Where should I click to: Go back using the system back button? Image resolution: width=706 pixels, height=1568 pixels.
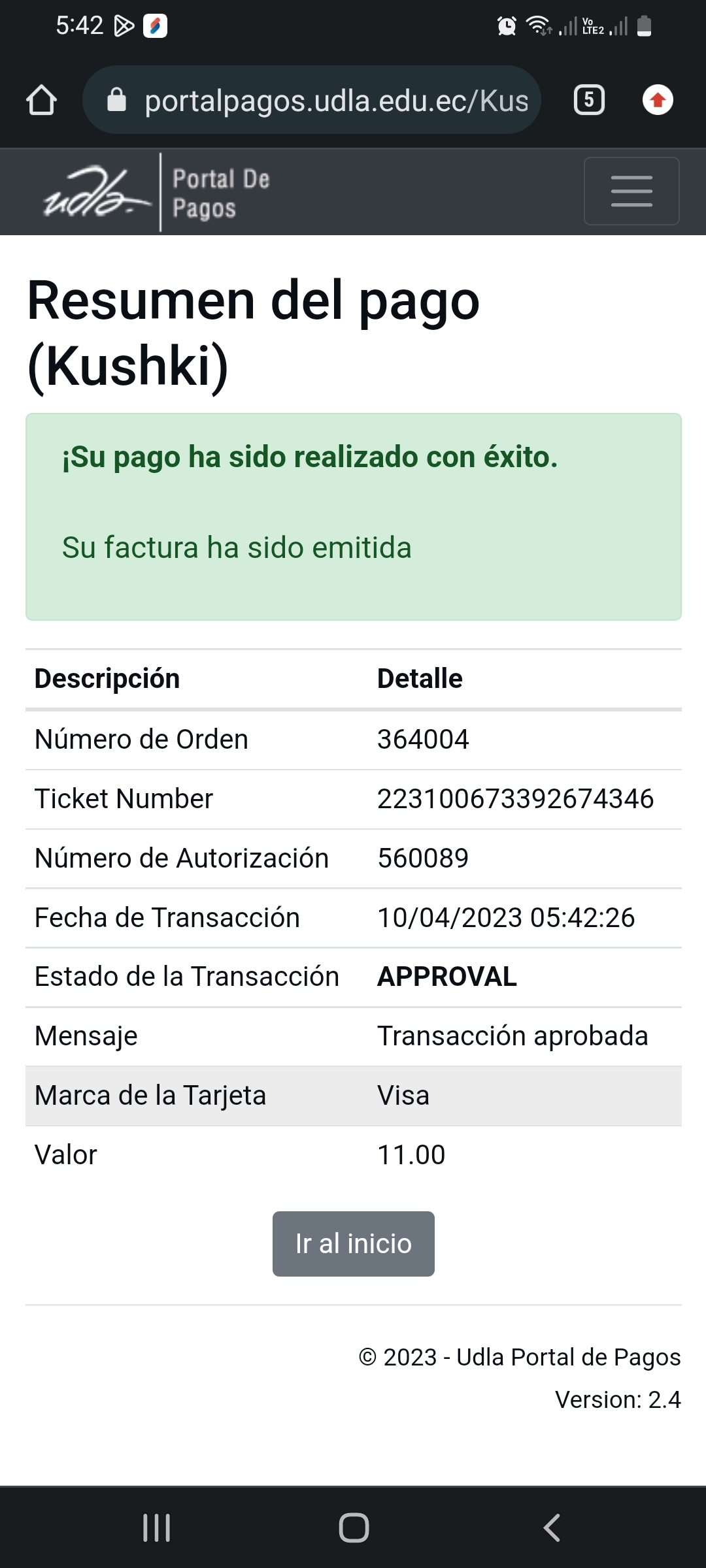click(551, 1527)
